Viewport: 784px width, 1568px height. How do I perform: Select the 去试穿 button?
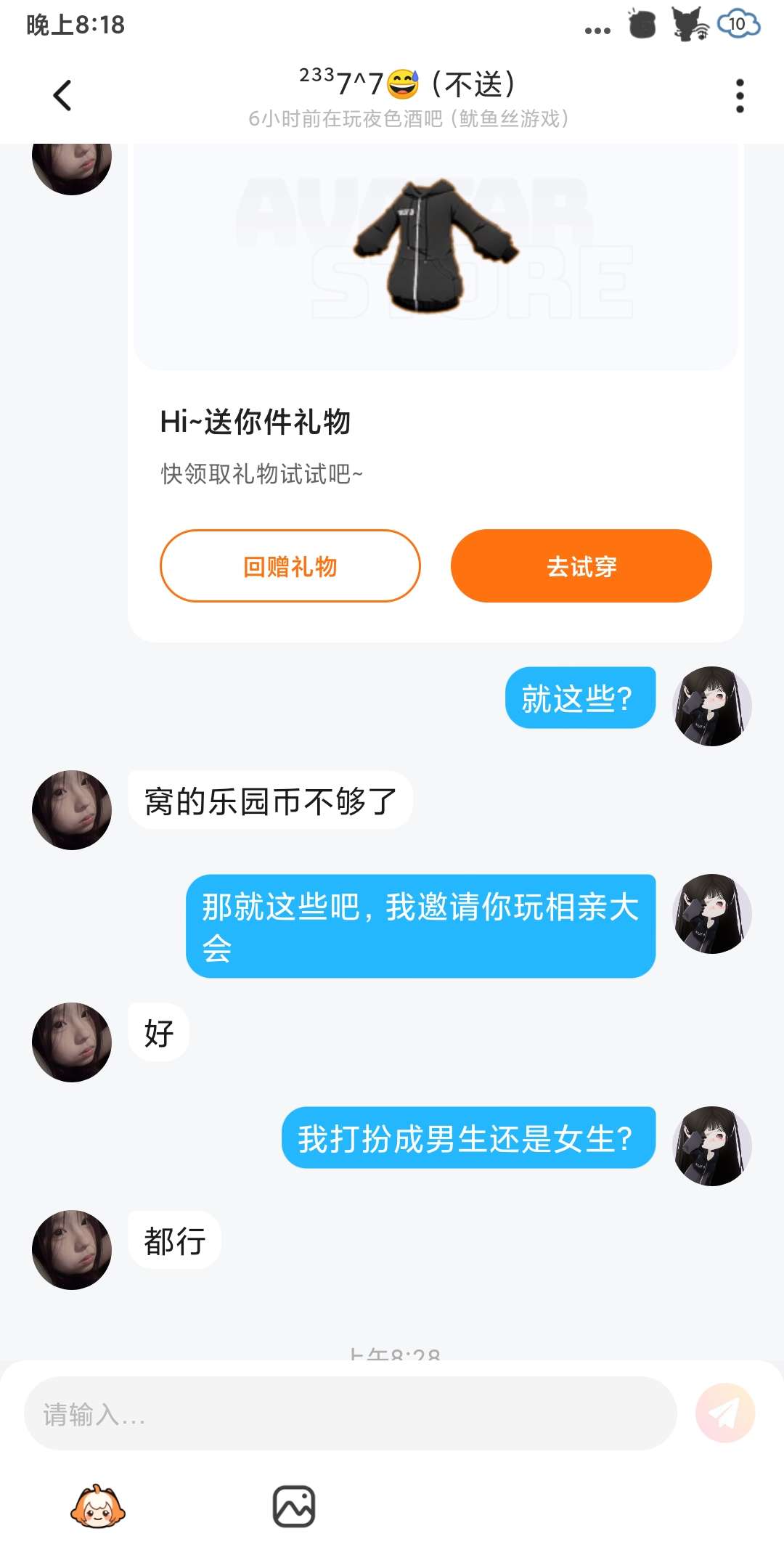(581, 566)
